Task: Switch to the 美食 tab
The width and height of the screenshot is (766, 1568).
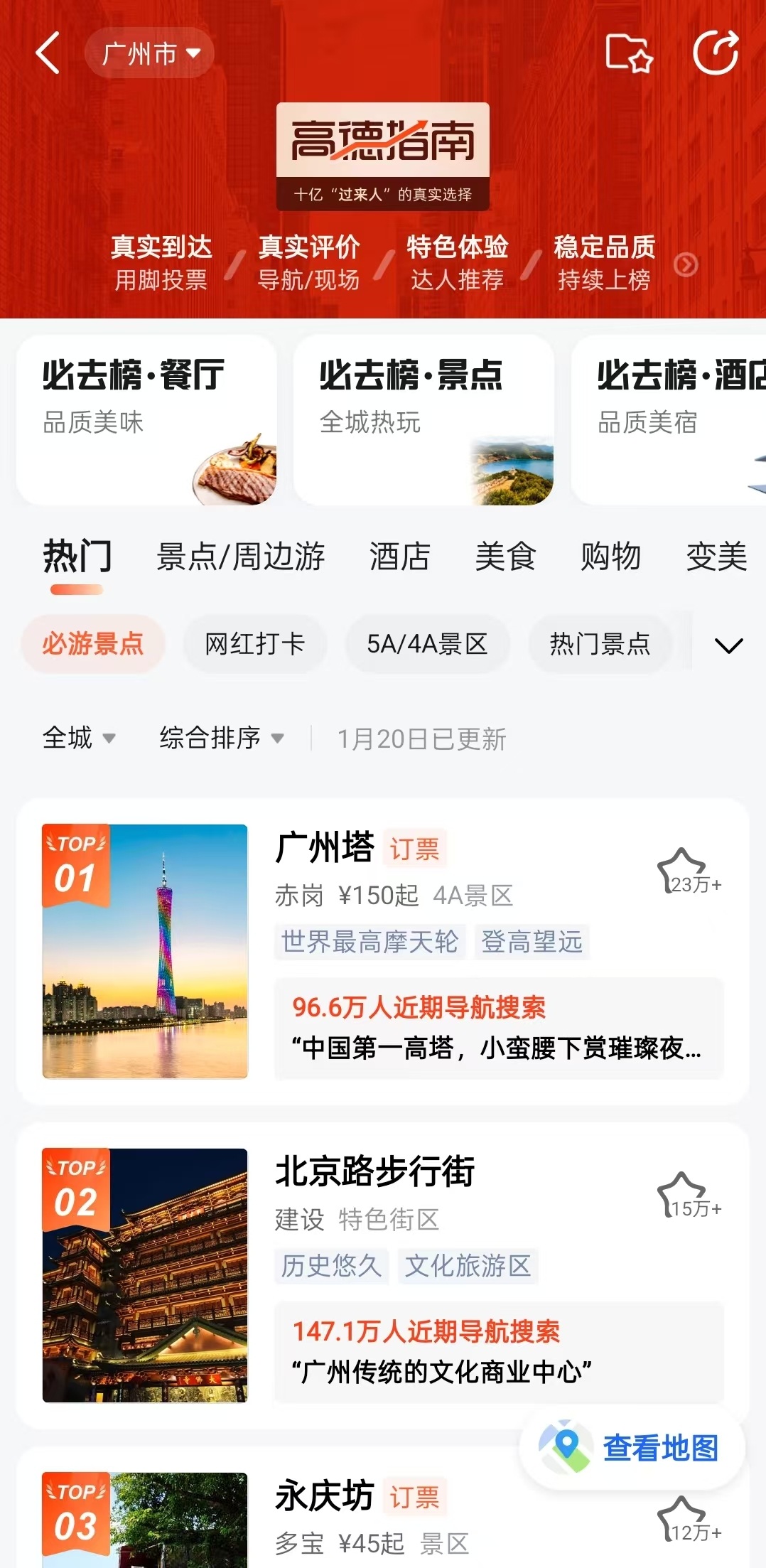Action: click(x=505, y=556)
